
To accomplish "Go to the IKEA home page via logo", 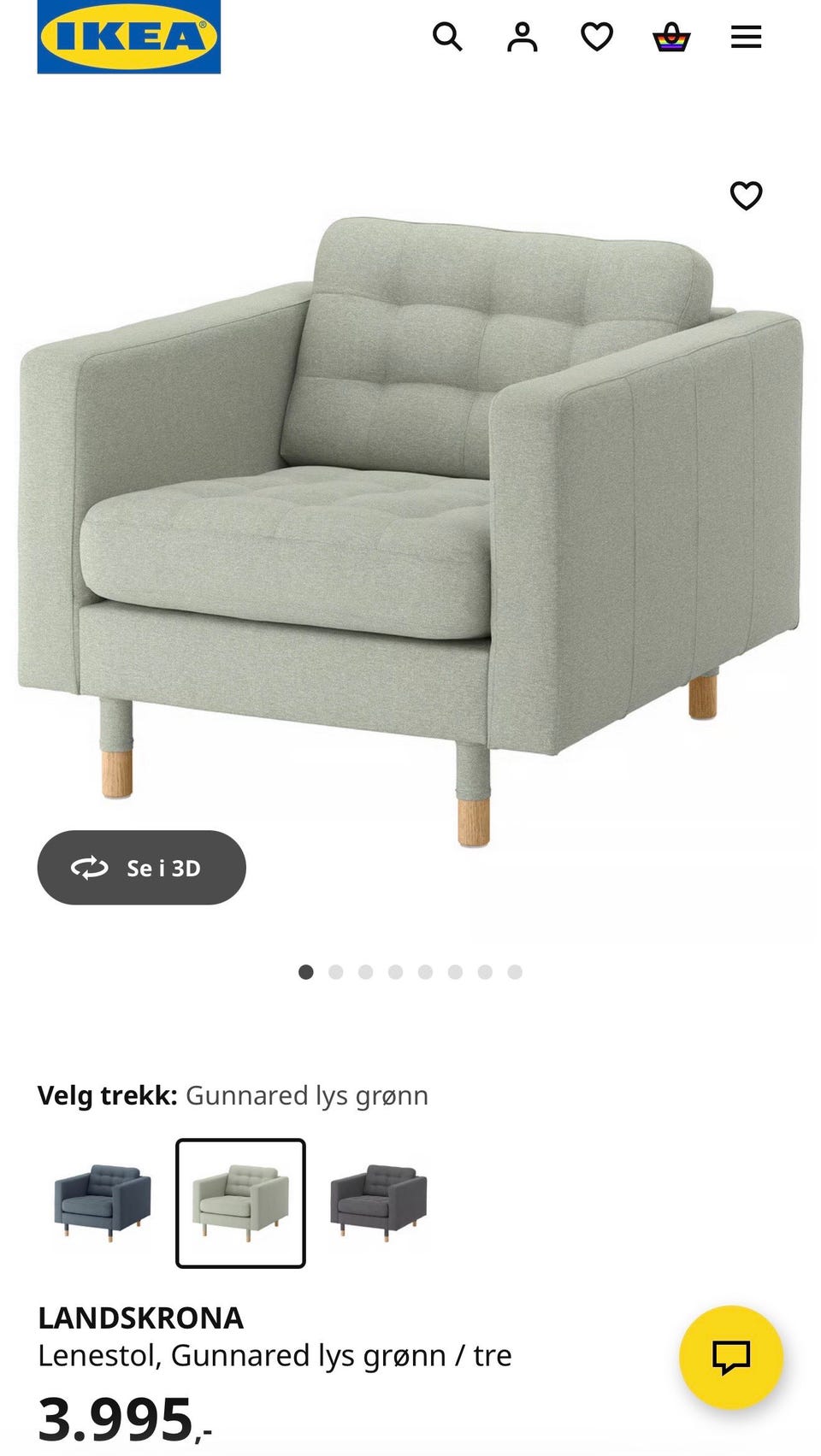I will (129, 37).
